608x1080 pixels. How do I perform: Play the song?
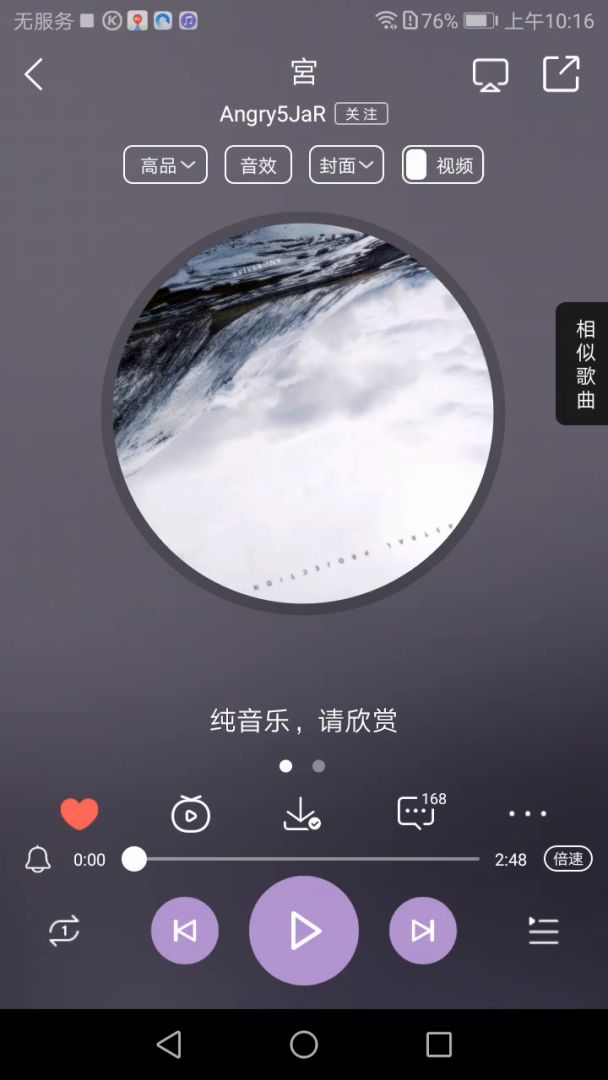coord(304,931)
